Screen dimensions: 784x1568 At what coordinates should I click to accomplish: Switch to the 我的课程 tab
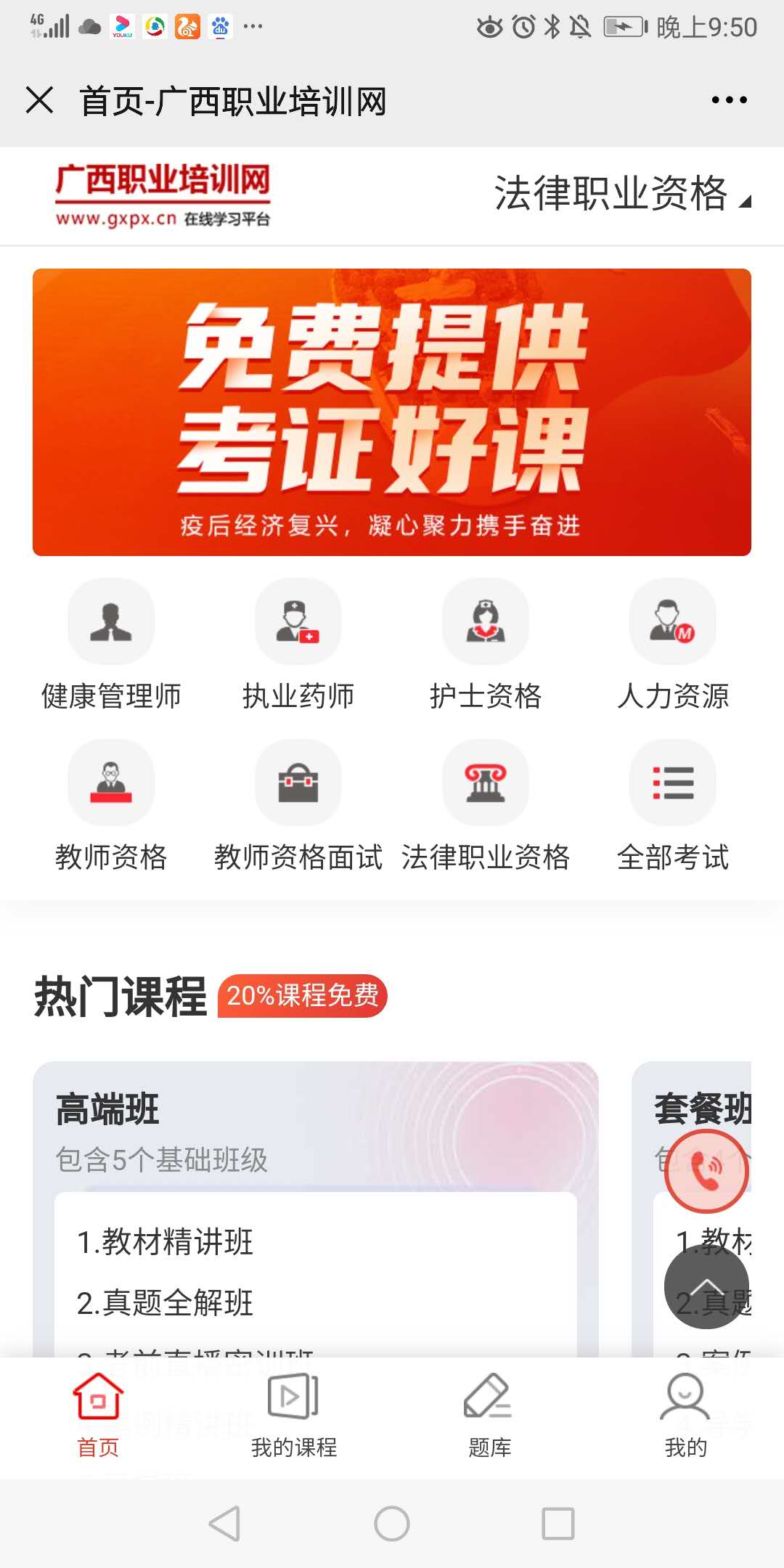(294, 1416)
